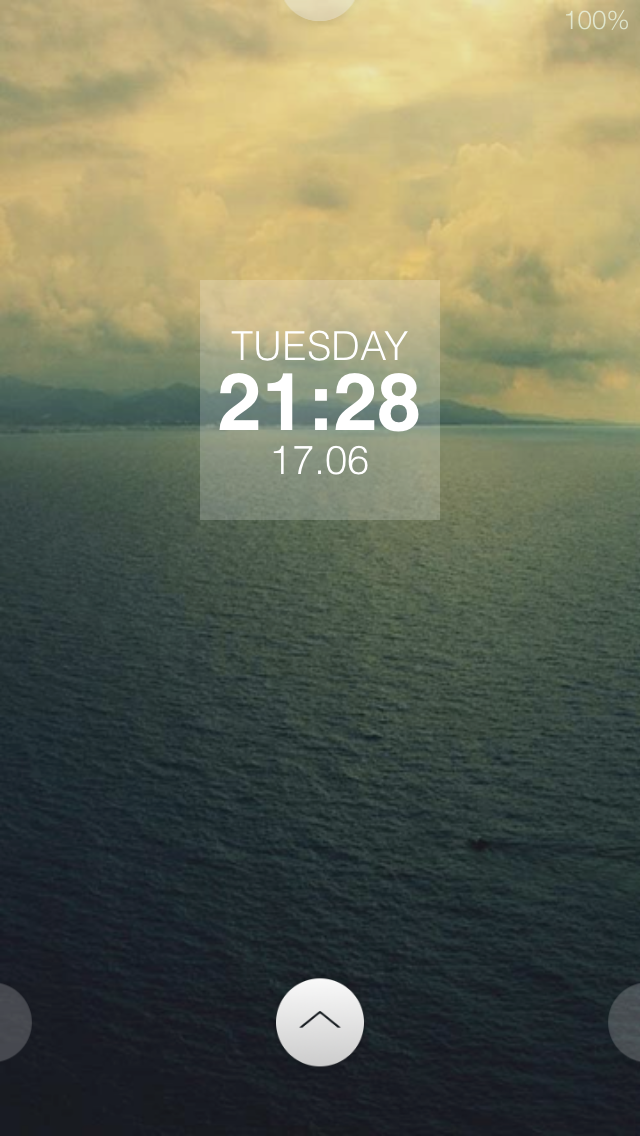The image size is (640, 1136).
Task: Tap the up-arrow unlock button
Action: point(320,1022)
